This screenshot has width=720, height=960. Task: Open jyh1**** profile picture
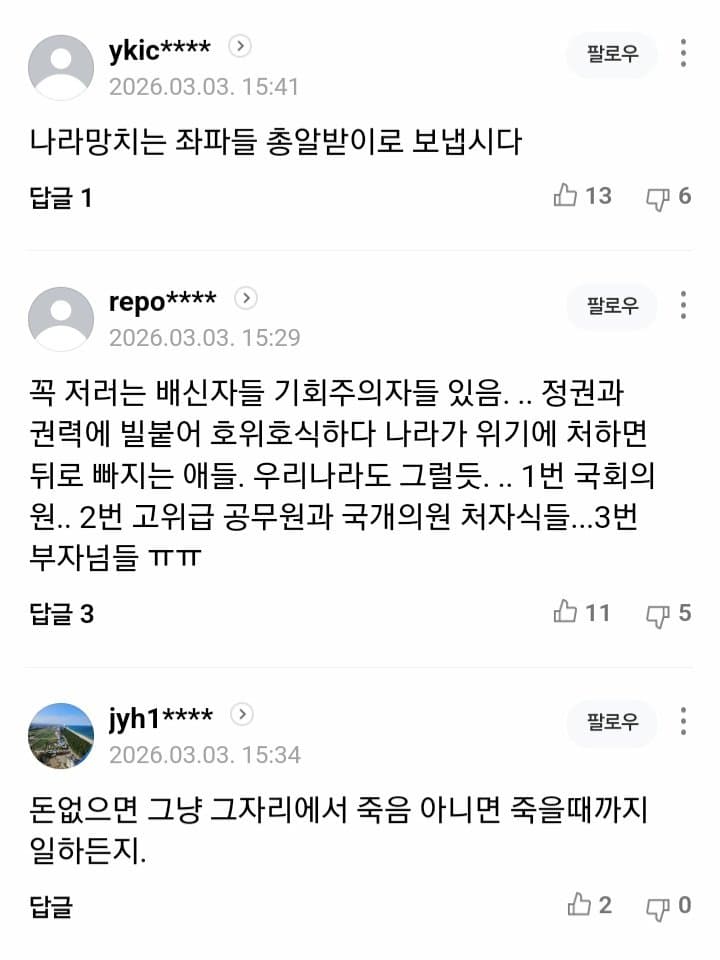tap(61, 735)
